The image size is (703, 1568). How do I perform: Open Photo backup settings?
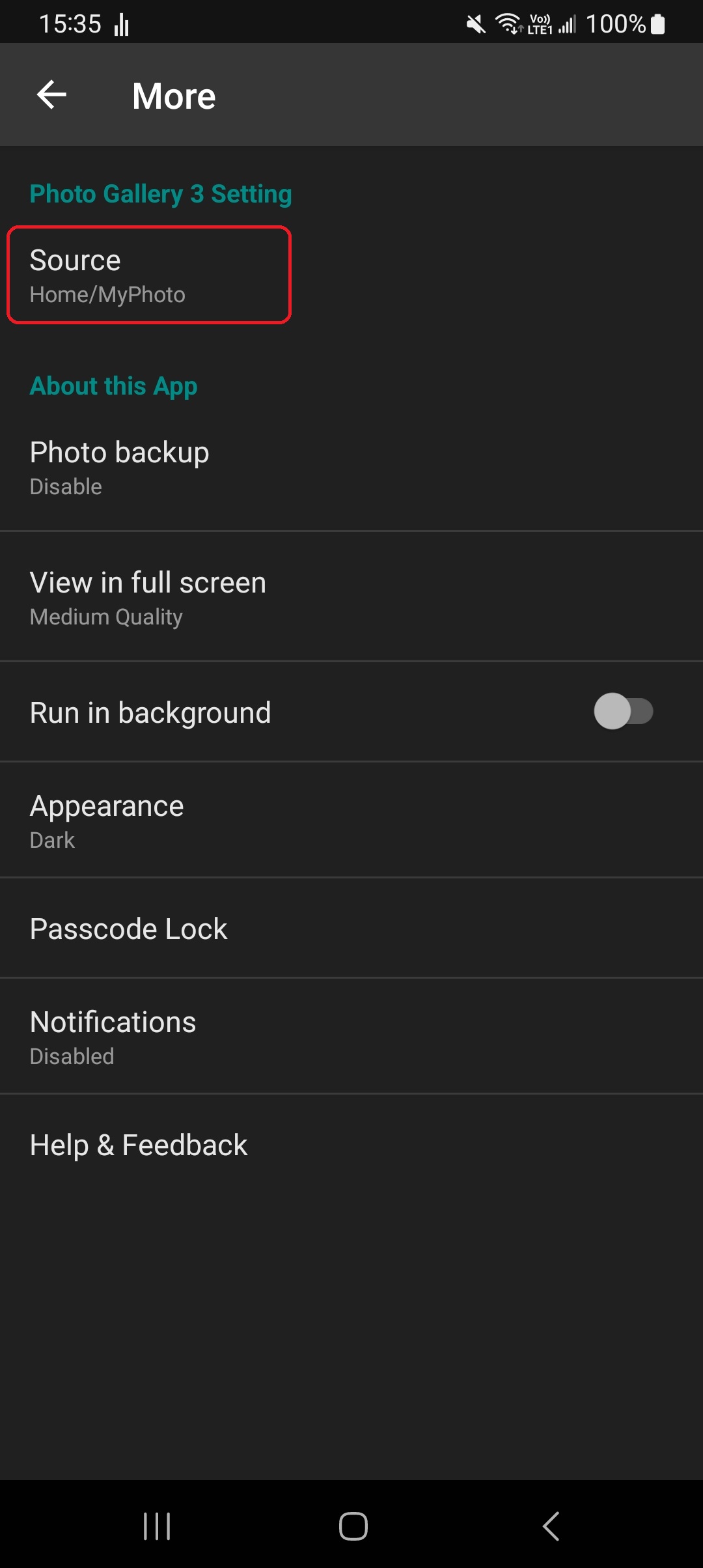[351, 467]
